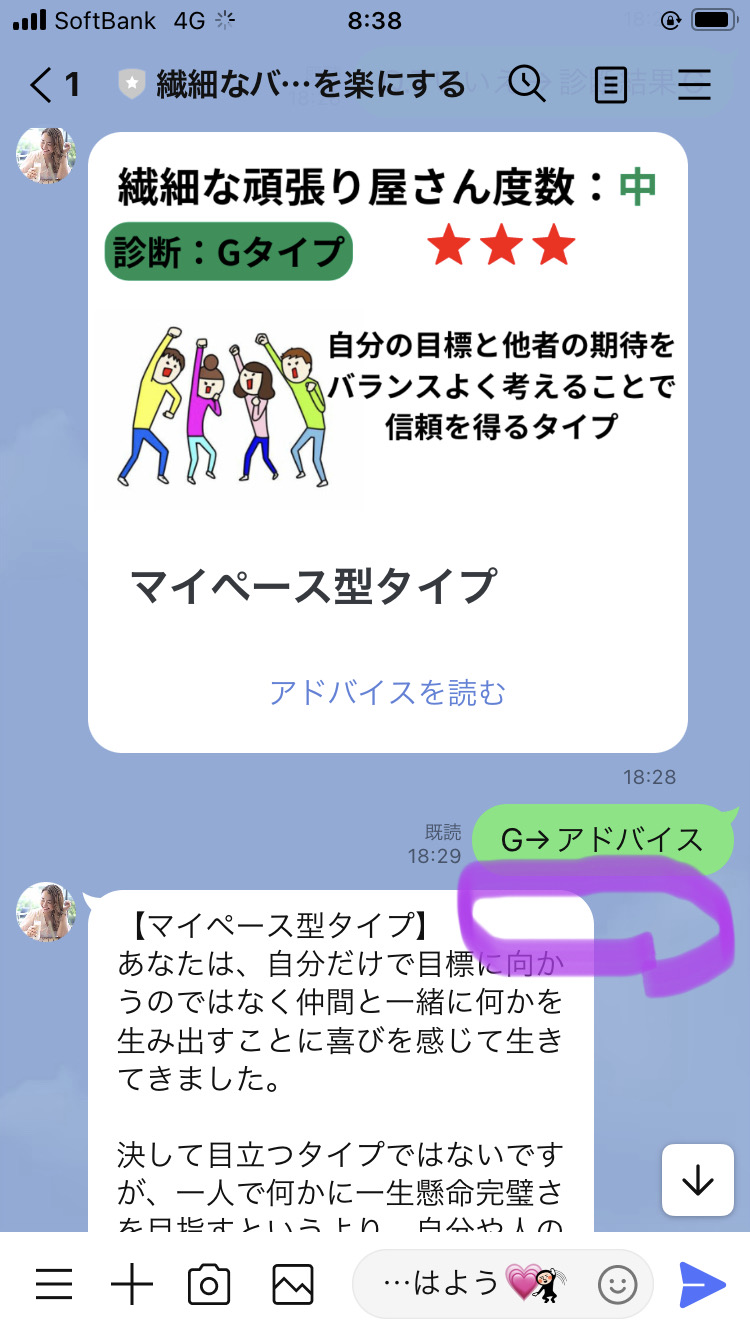This screenshot has height=1334, width=750.
Task: Send the typed message
Action: point(702,1284)
